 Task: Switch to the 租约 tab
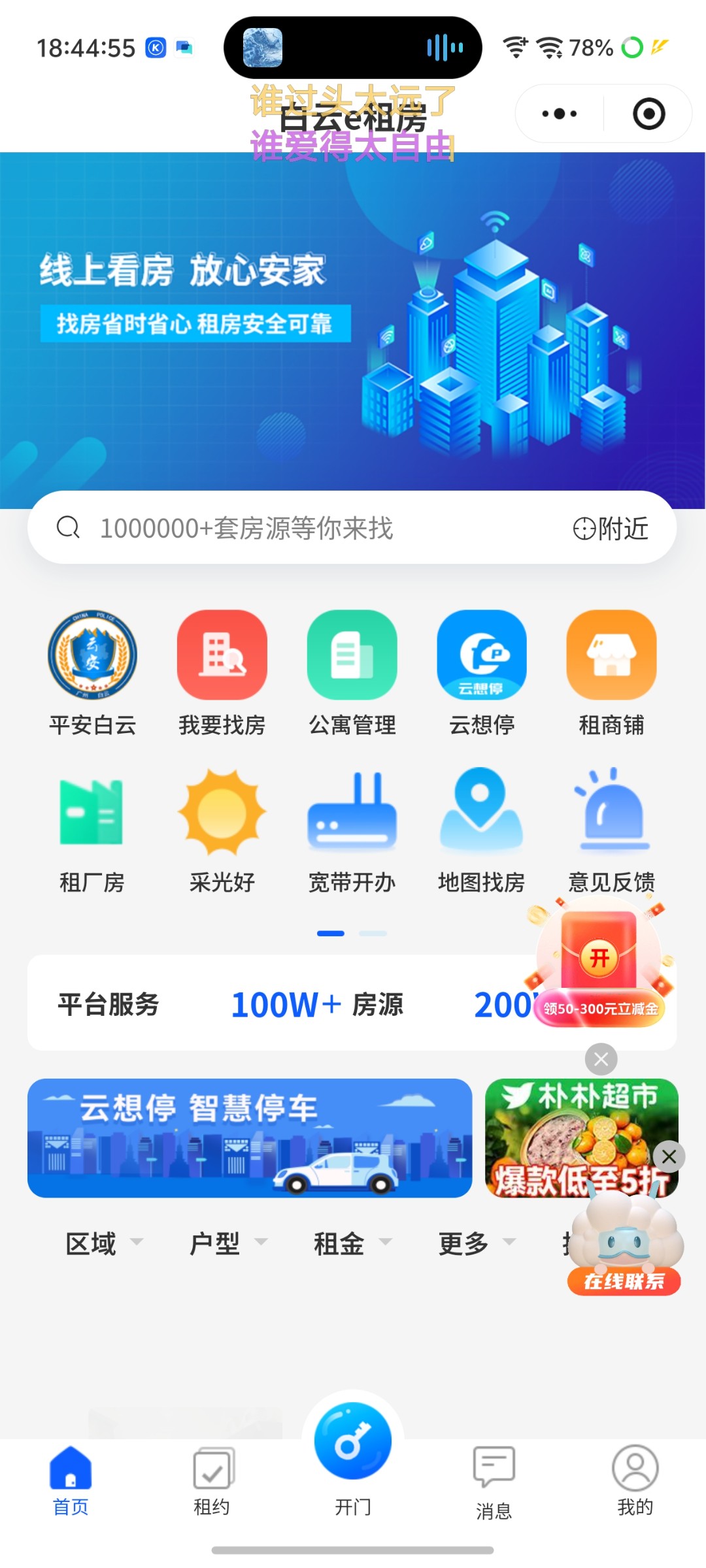212,1481
